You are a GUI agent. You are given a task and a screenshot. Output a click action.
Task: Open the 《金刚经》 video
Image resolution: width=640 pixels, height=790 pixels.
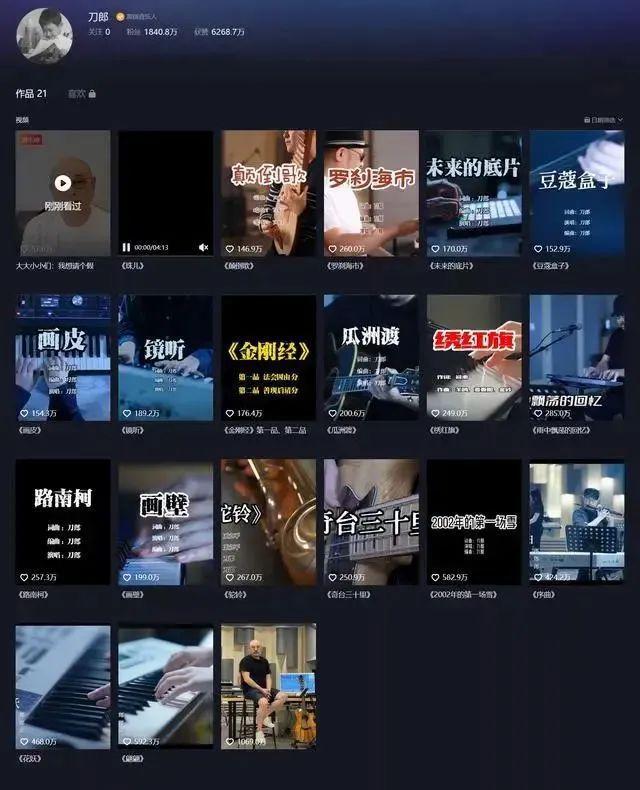[x=269, y=357]
